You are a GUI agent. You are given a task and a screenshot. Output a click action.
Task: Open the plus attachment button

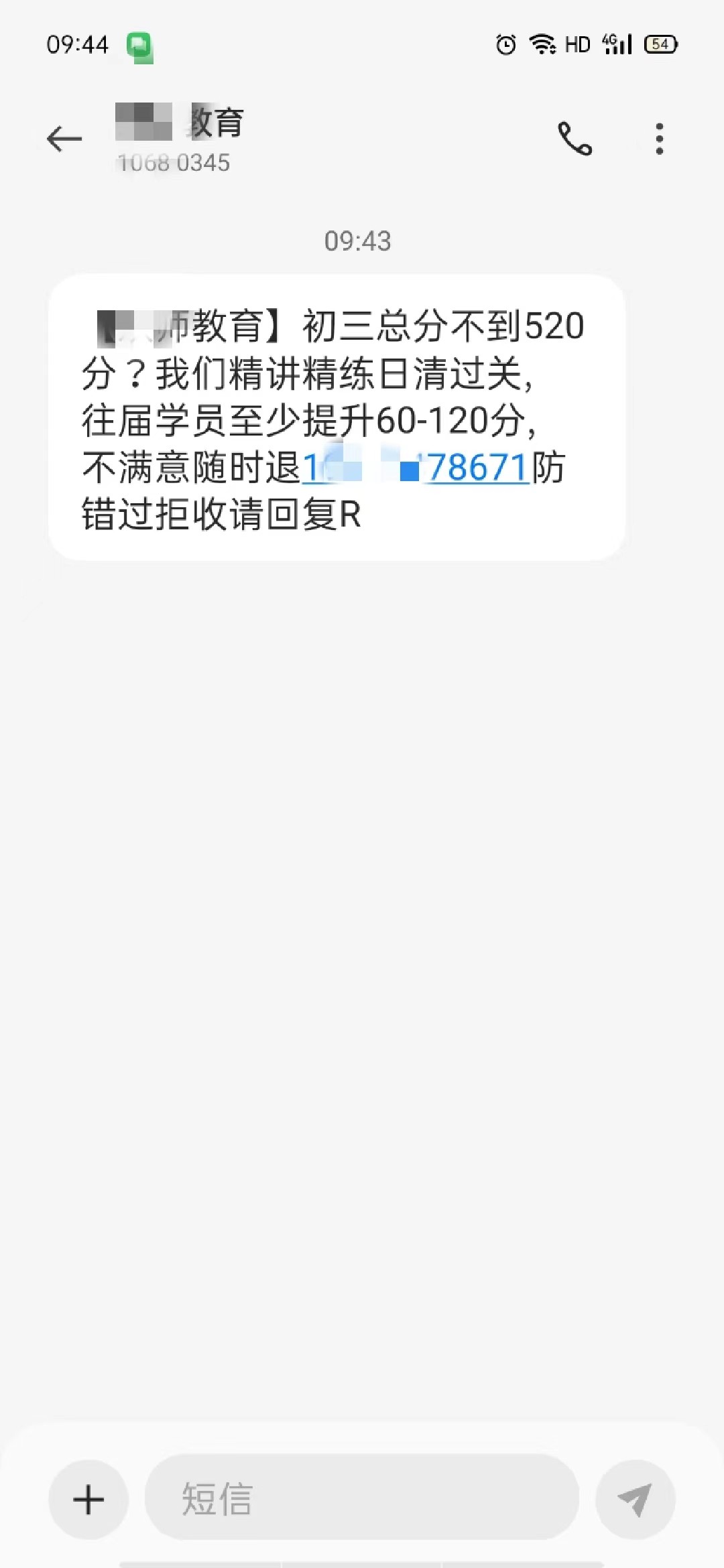(88, 1499)
